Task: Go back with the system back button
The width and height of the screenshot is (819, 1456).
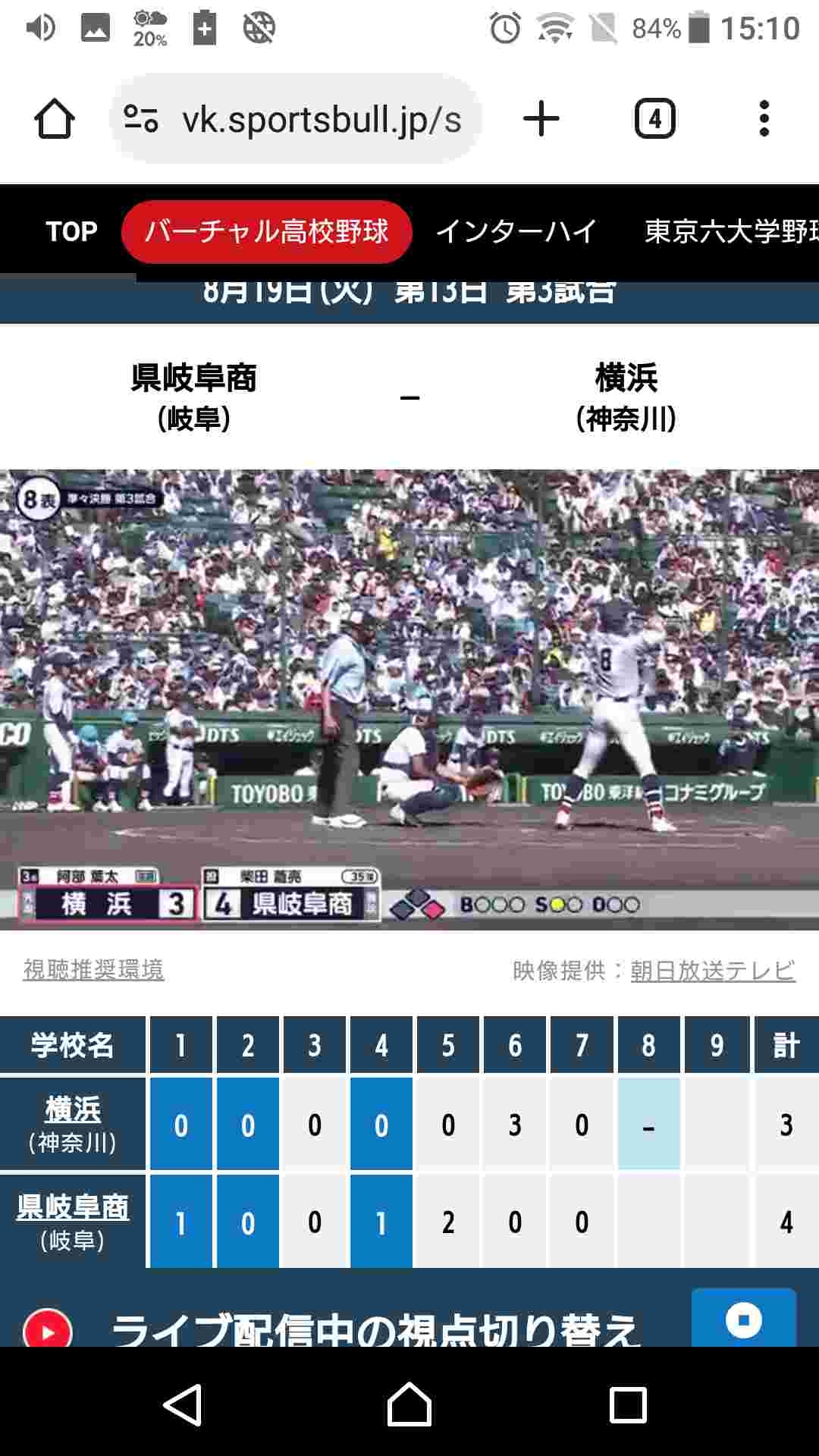Action: pyautogui.click(x=183, y=1404)
